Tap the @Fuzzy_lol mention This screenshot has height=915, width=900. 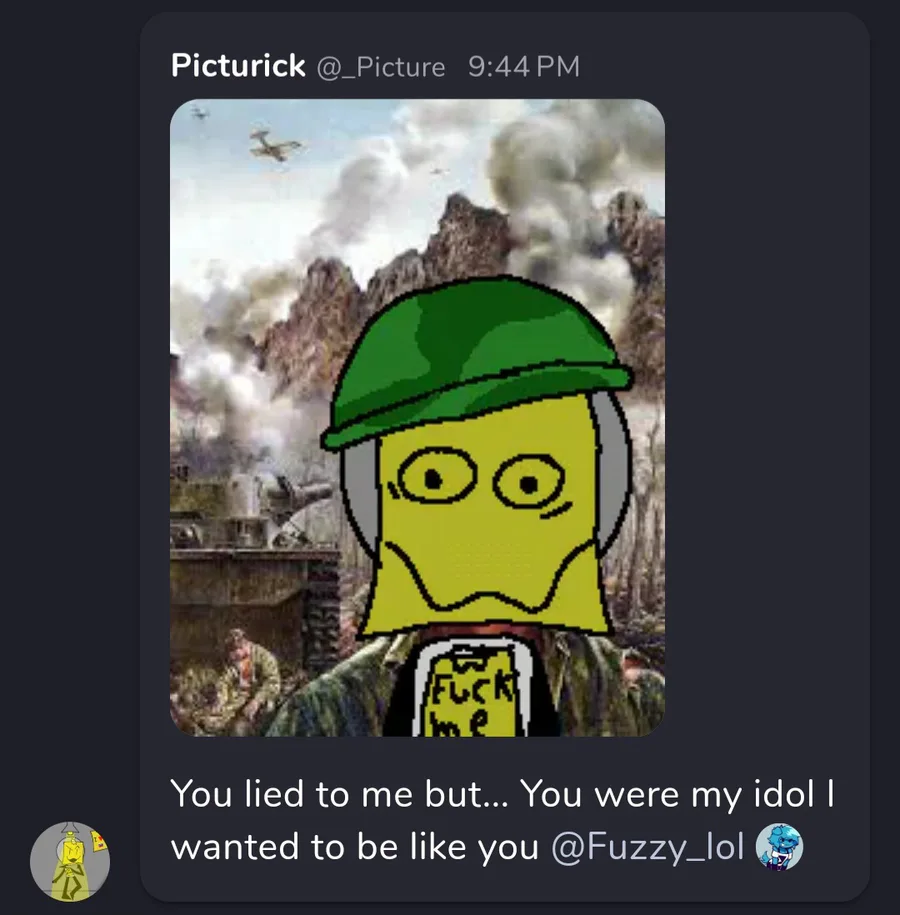pos(647,847)
